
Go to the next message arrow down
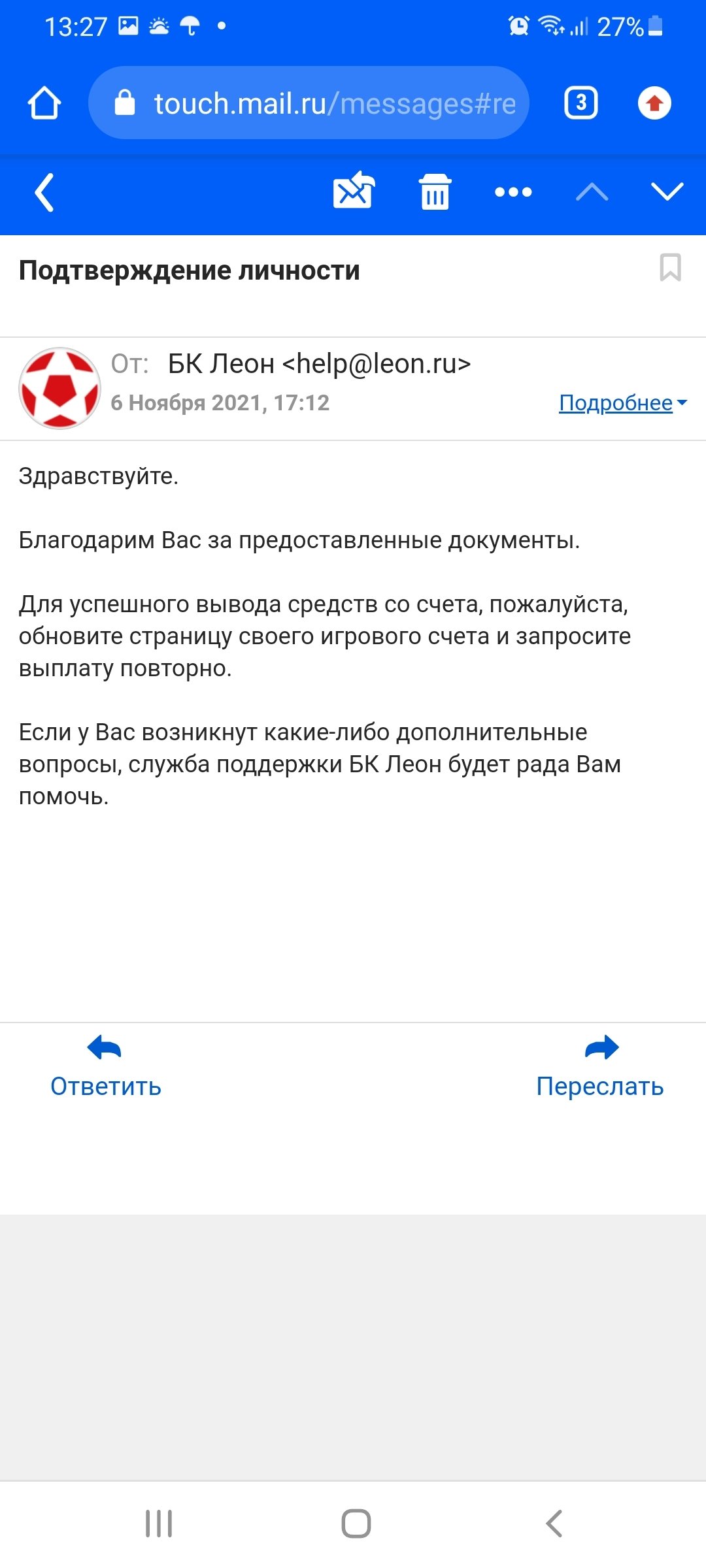tap(667, 192)
